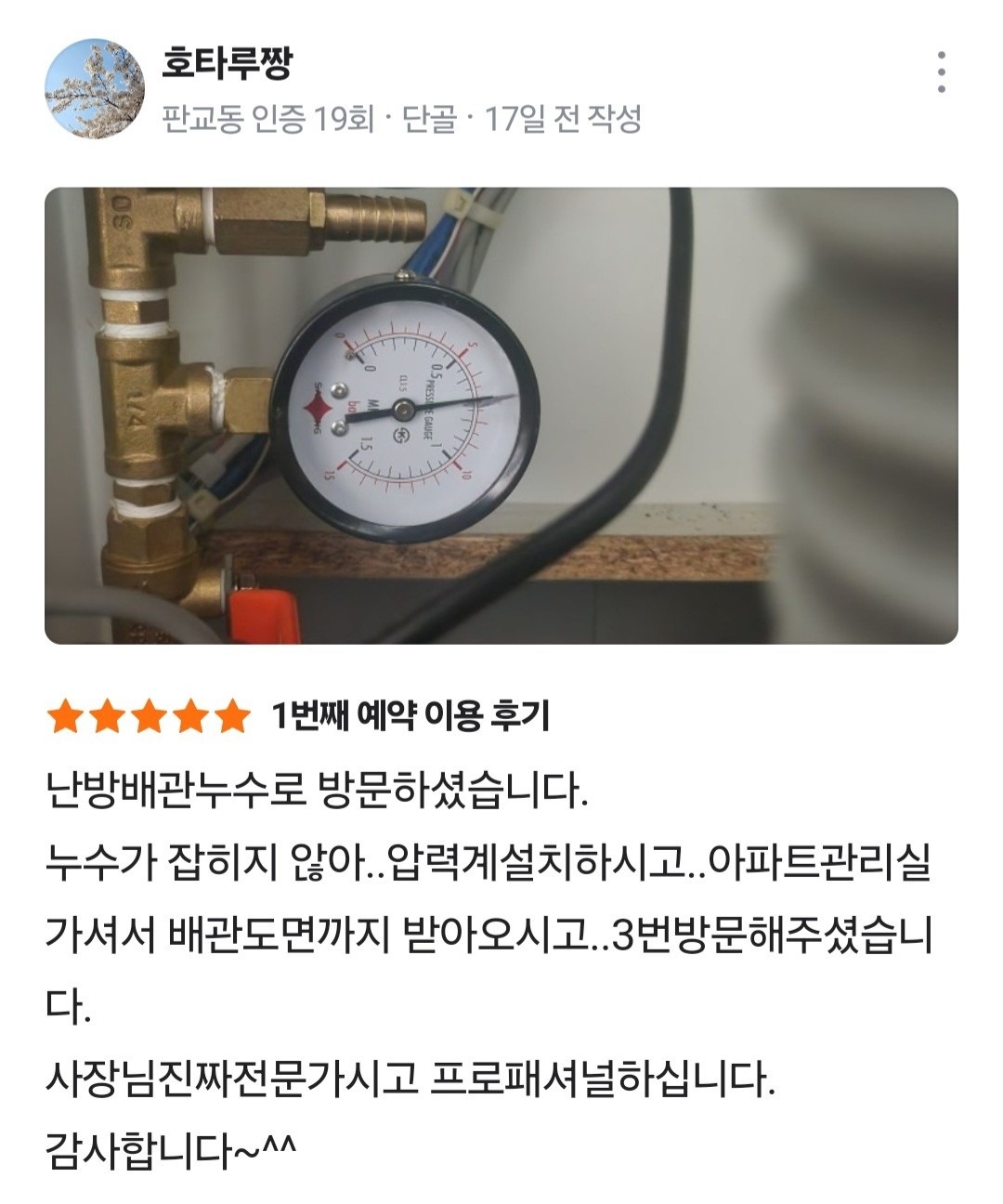View the pressure gauge review photo

point(501,415)
